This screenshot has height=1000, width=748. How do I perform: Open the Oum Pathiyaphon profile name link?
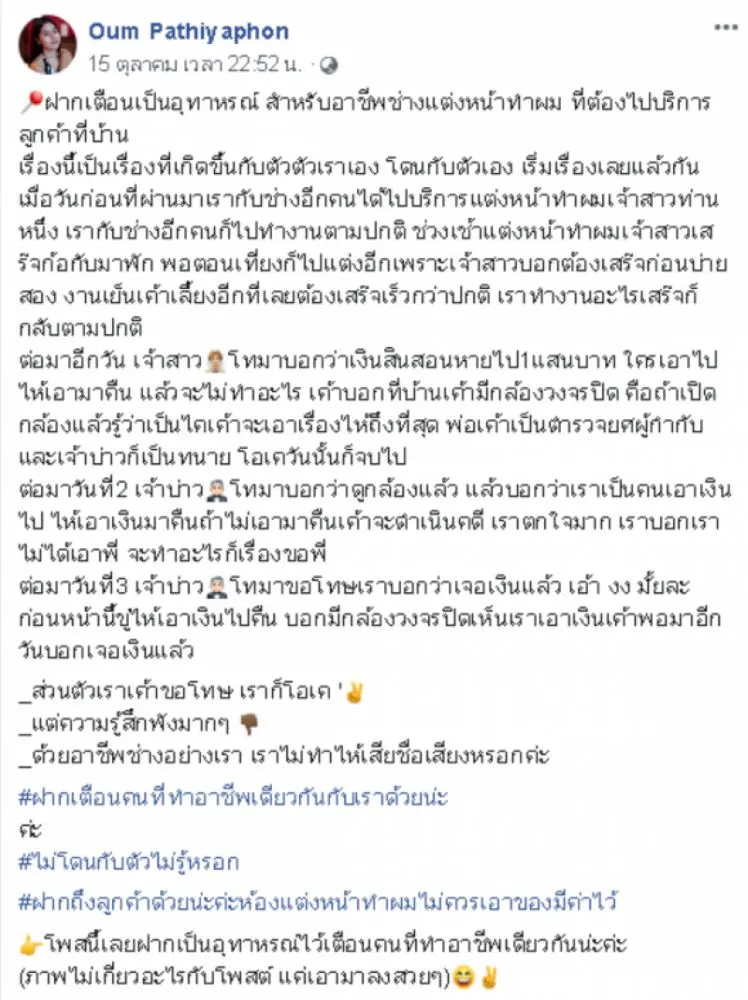click(x=188, y=32)
